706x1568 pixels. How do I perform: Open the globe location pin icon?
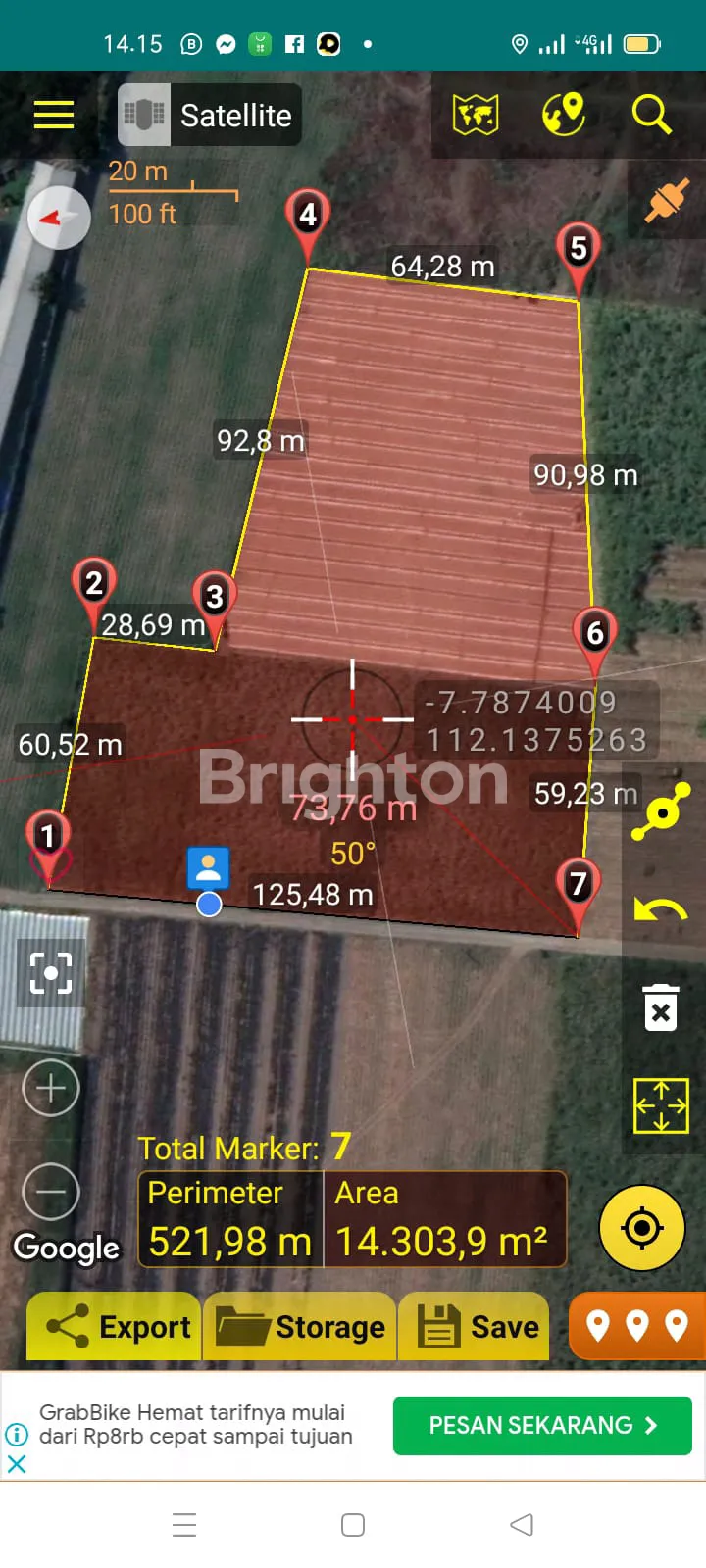click(x=564, y=115)
